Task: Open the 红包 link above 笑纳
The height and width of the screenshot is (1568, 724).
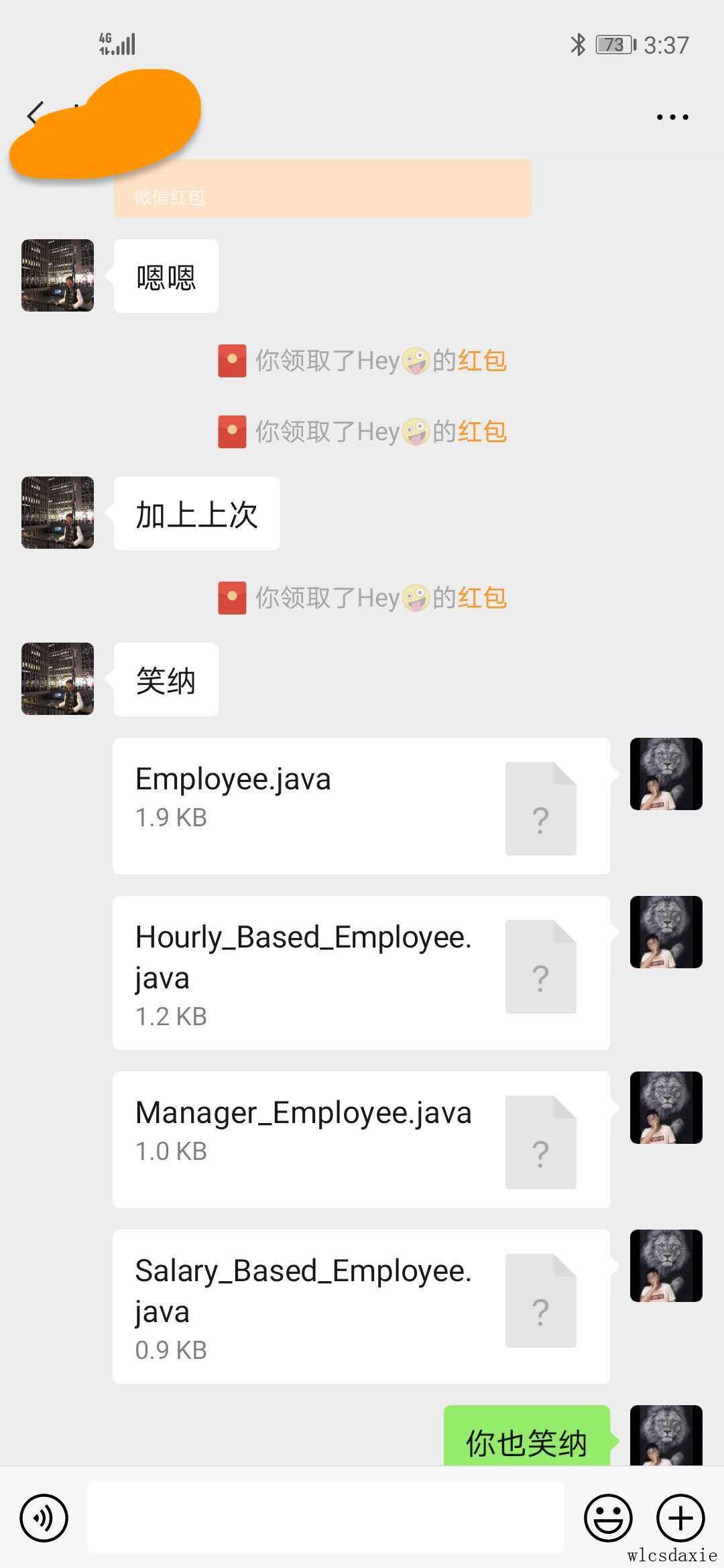Action: (482, 598)
